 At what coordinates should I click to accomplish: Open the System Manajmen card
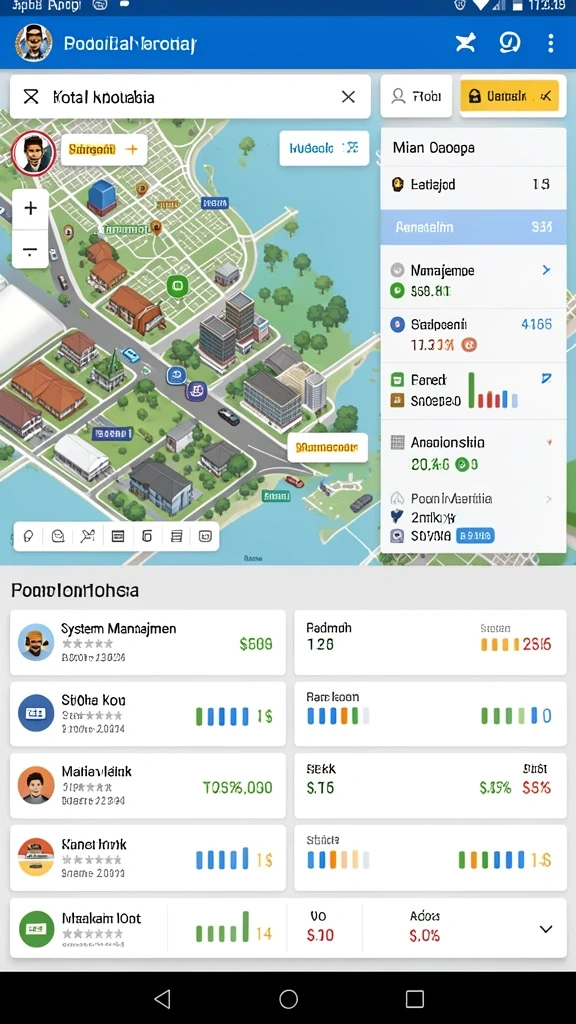click(x=148, y=643)
